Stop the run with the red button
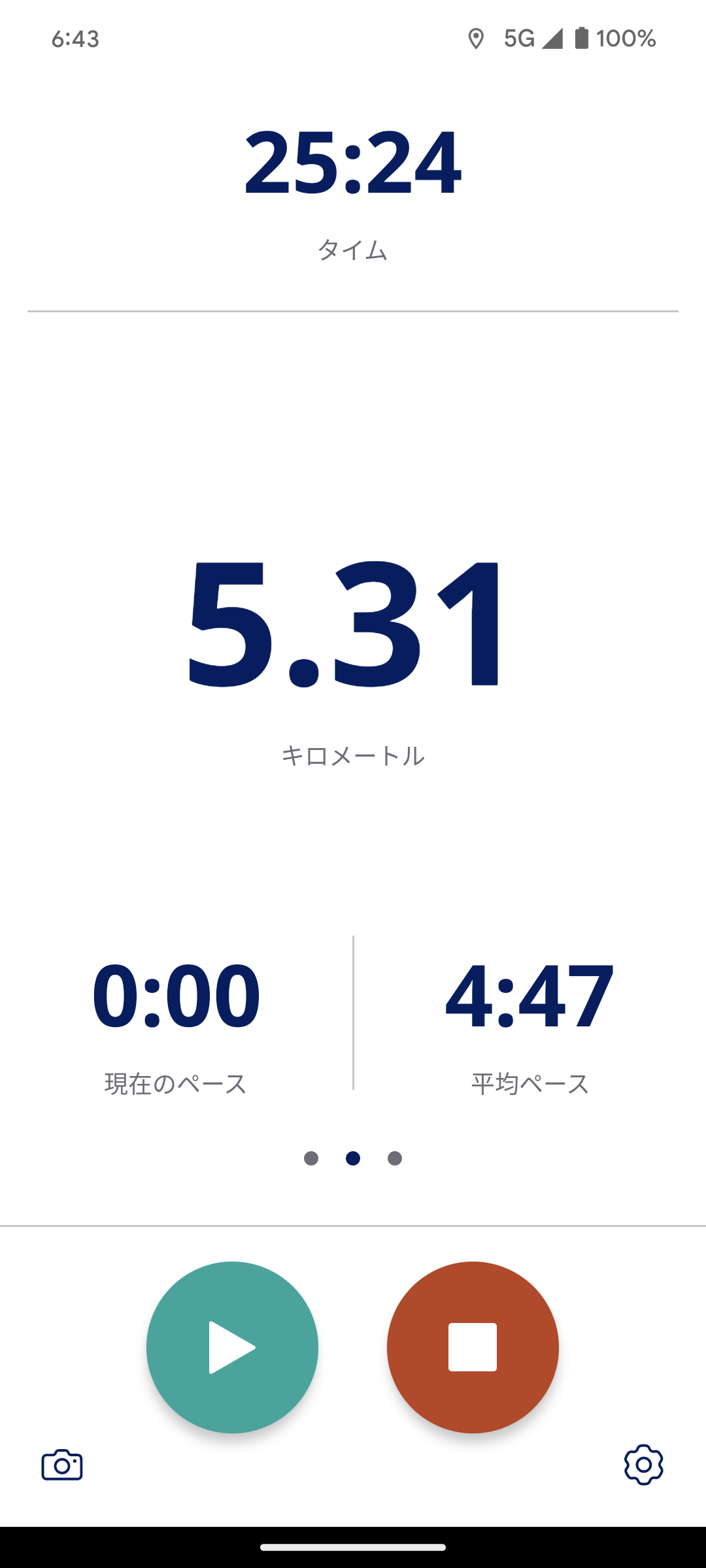The height and width of the screenshot is (1568, 706). click(x=473, y=1347)
